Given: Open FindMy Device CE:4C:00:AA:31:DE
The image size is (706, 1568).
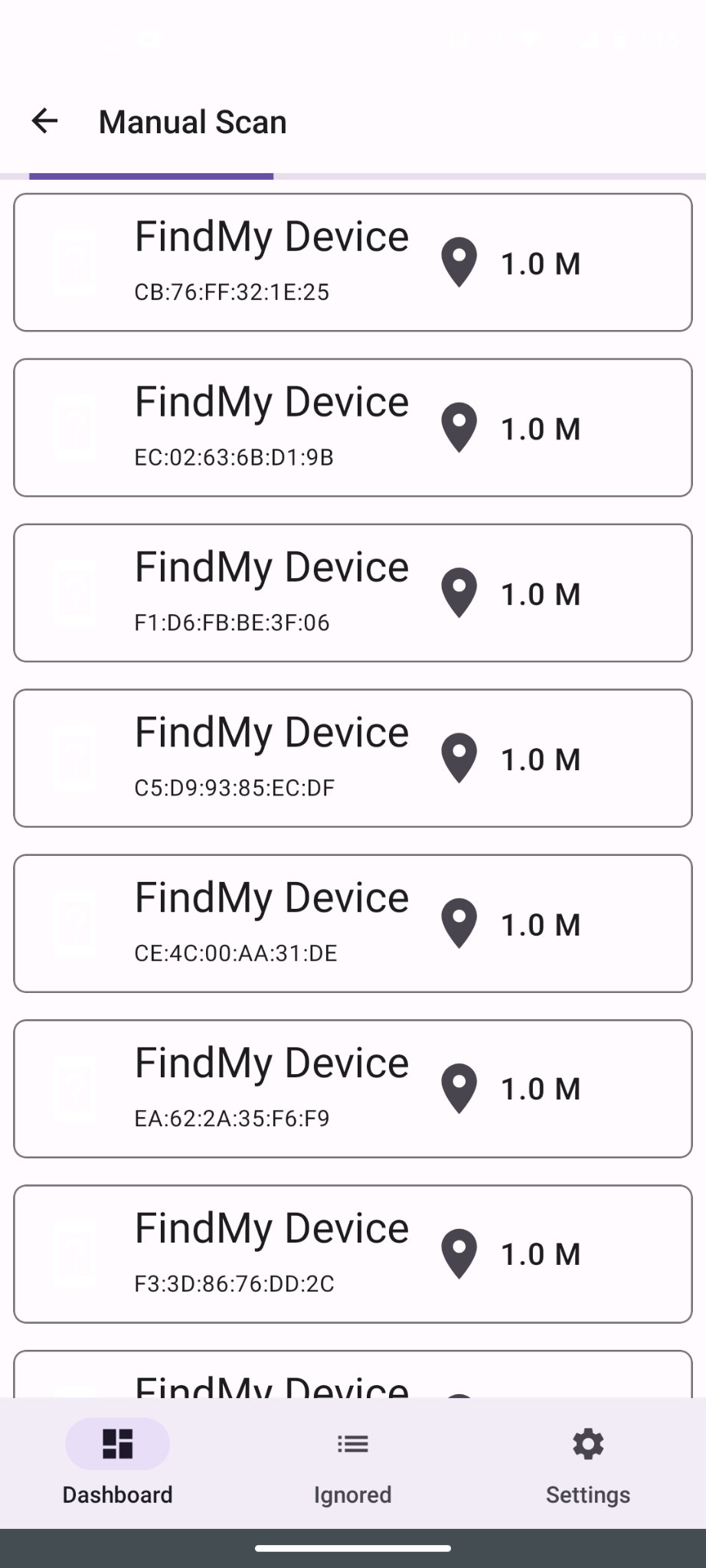Looking at the screenshot, I should 352,924.
